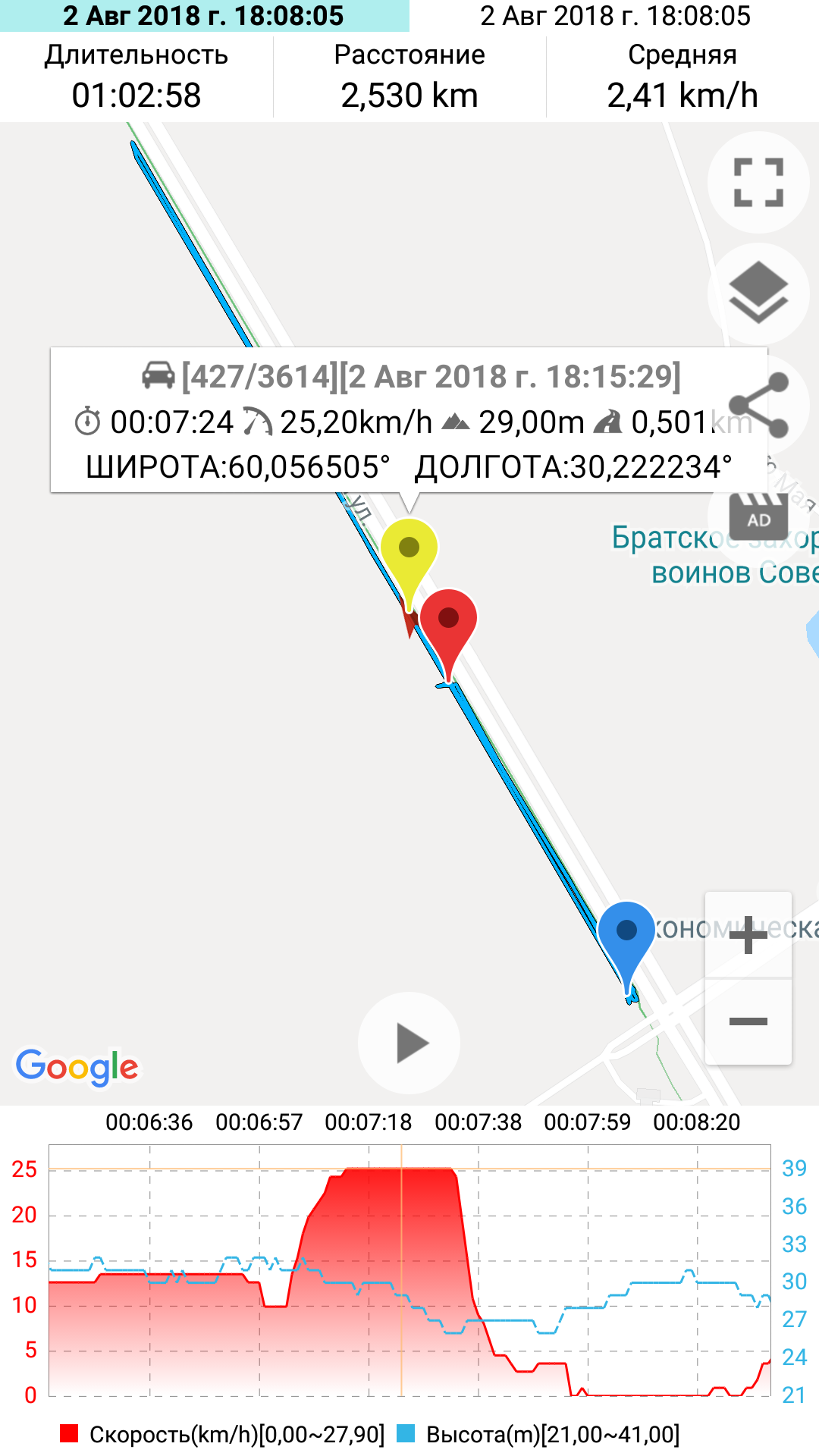Viewport: 819px width, 1456px height.
Task: Tap the track point info popup
Action: coord(409,421)
